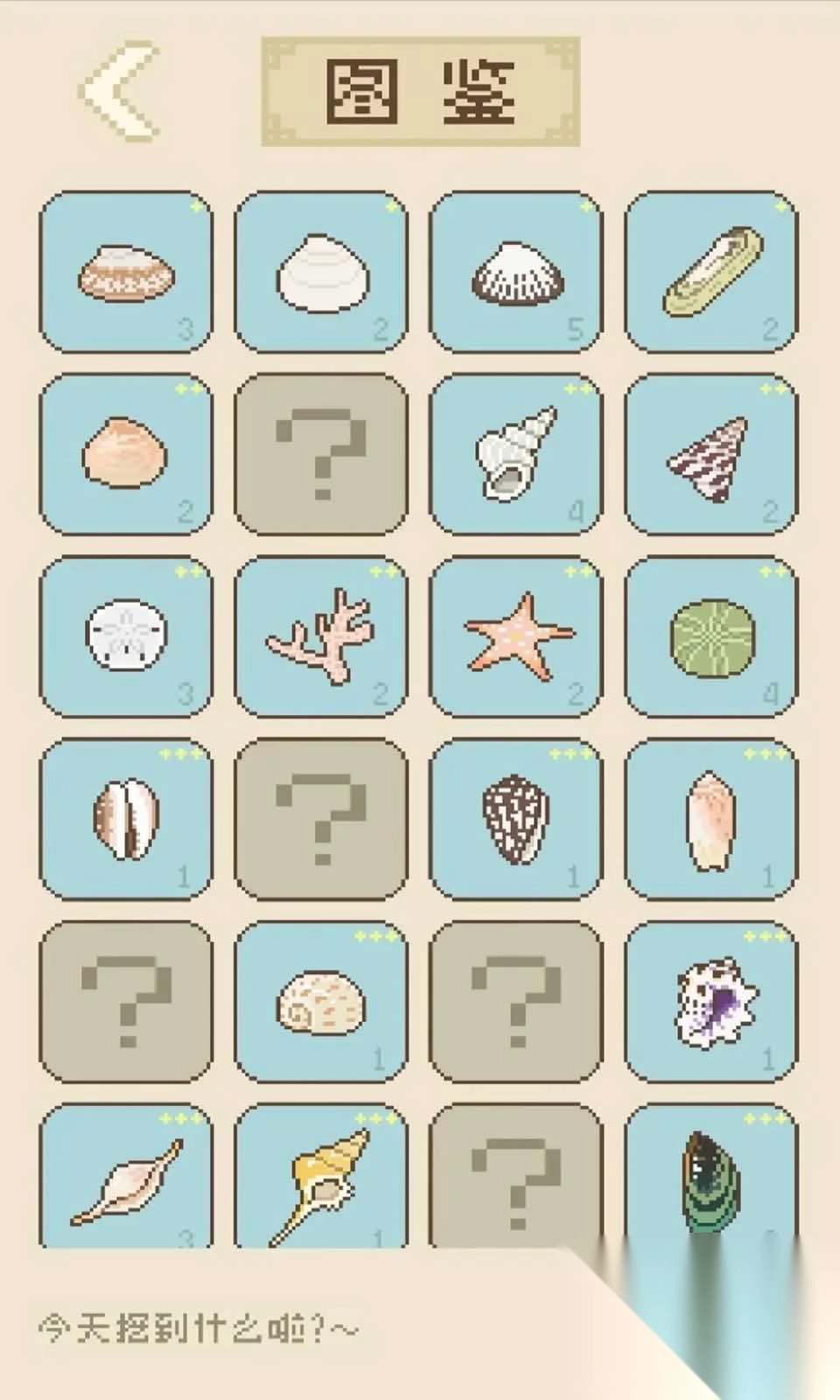840x1400 pixels.
Task: Open the yellow long-tailed conch tile
Action: point(321,1177)
